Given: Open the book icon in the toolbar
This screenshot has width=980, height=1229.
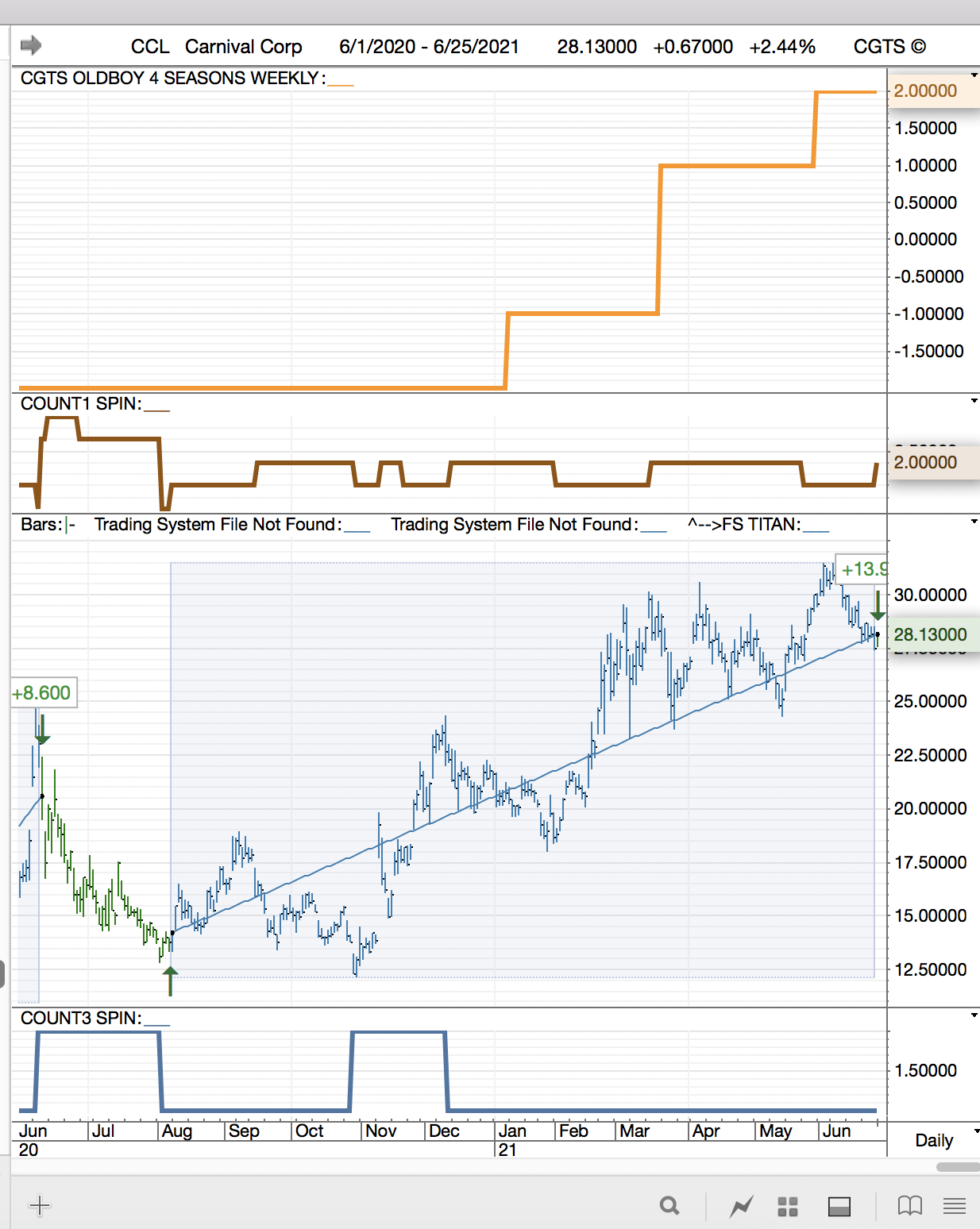Looking at the screenshot, I should 909,1207.
